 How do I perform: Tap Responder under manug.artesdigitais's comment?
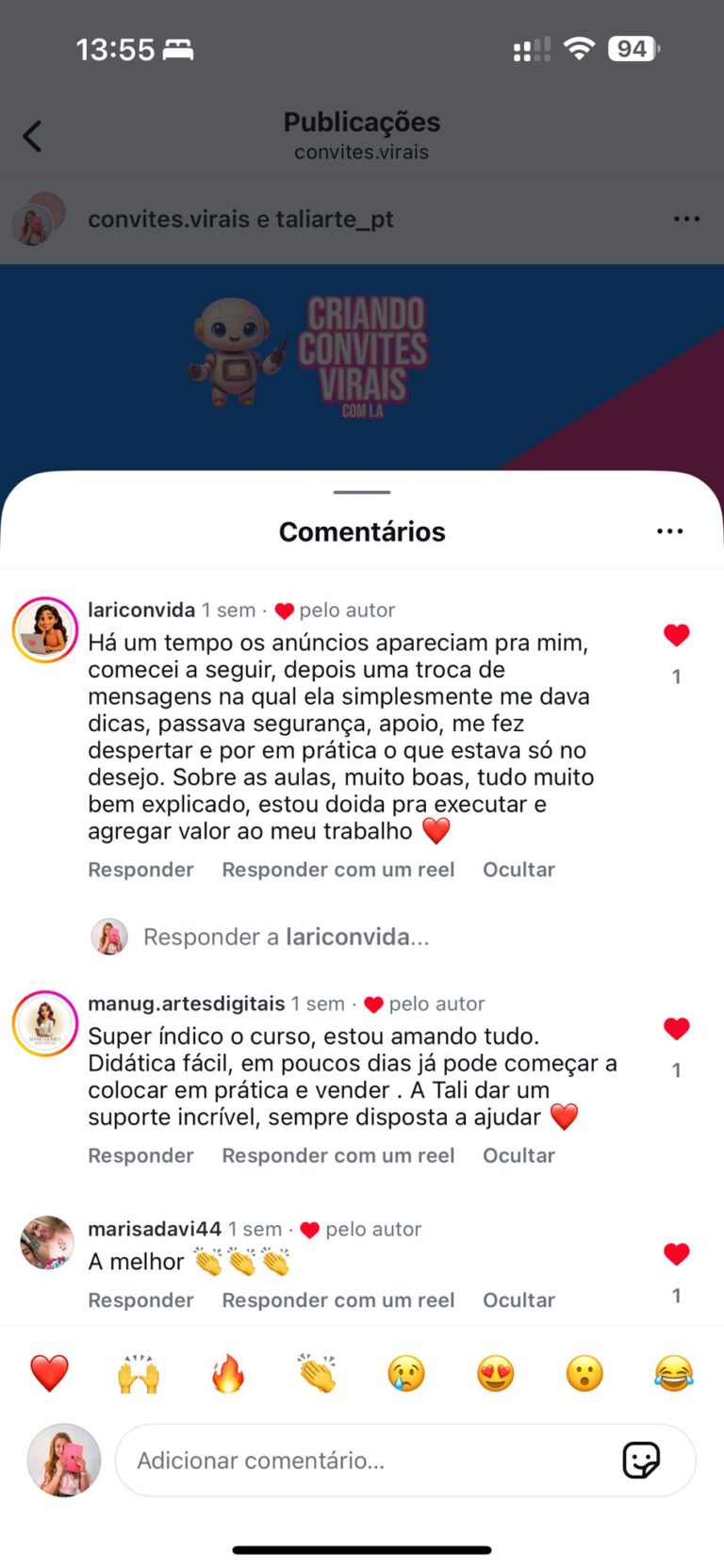point(140,1155)
